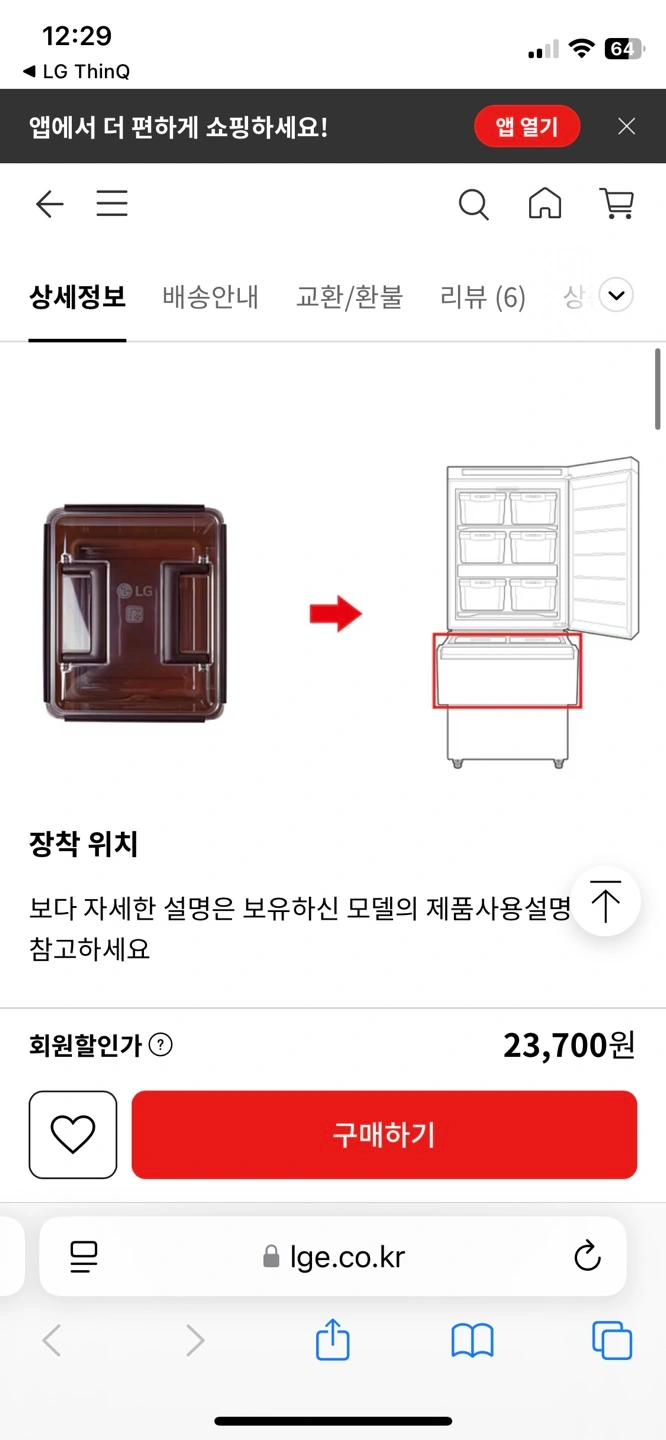The image size is (666, 1440).
Task: Show open Safari tabs
Action: (612, 1341)
